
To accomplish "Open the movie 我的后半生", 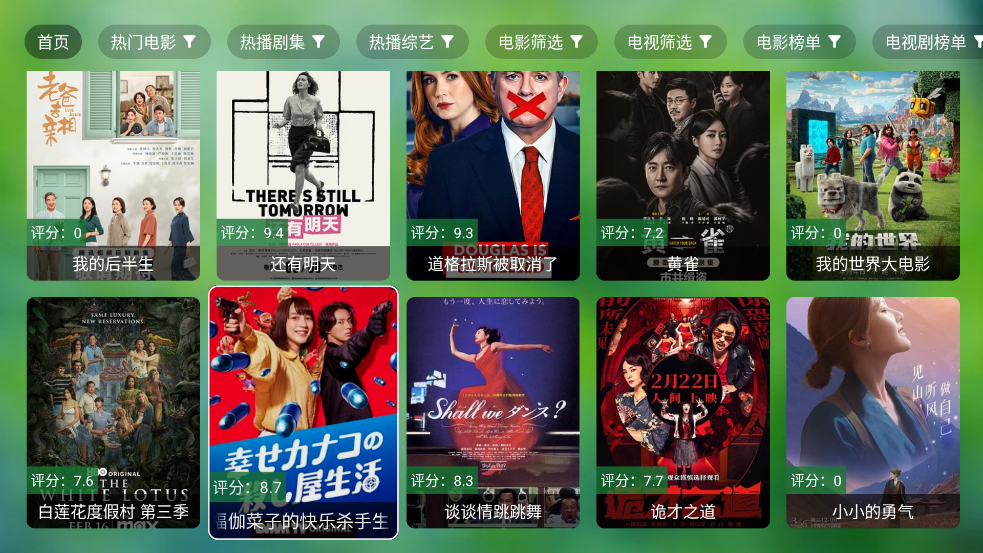I will pos(113,175).
